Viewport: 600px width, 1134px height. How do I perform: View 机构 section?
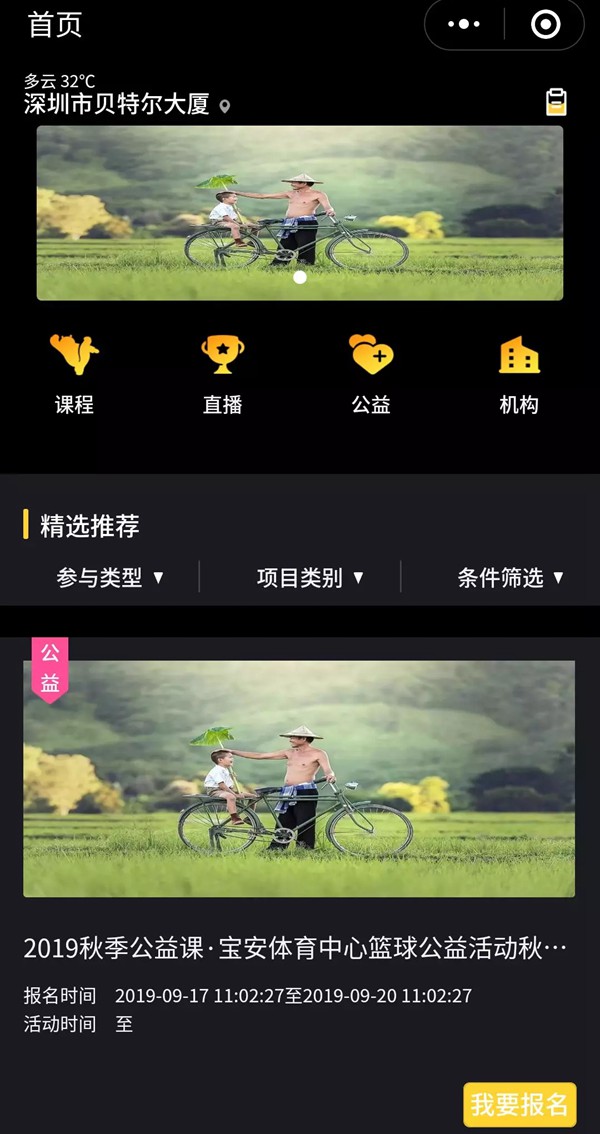(519, 373)
